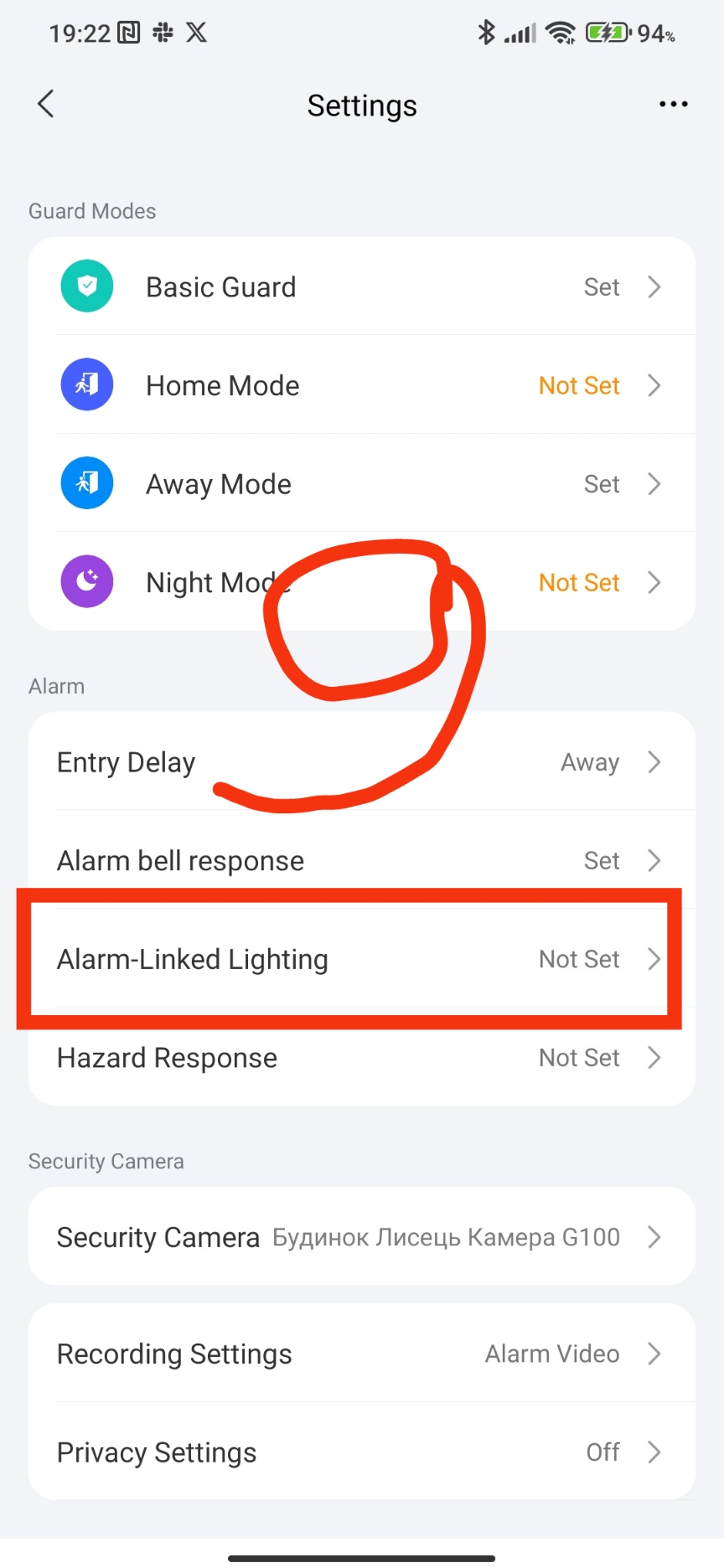
Task: Open Hazard Response settings
Action: [x=362, y=1058]
